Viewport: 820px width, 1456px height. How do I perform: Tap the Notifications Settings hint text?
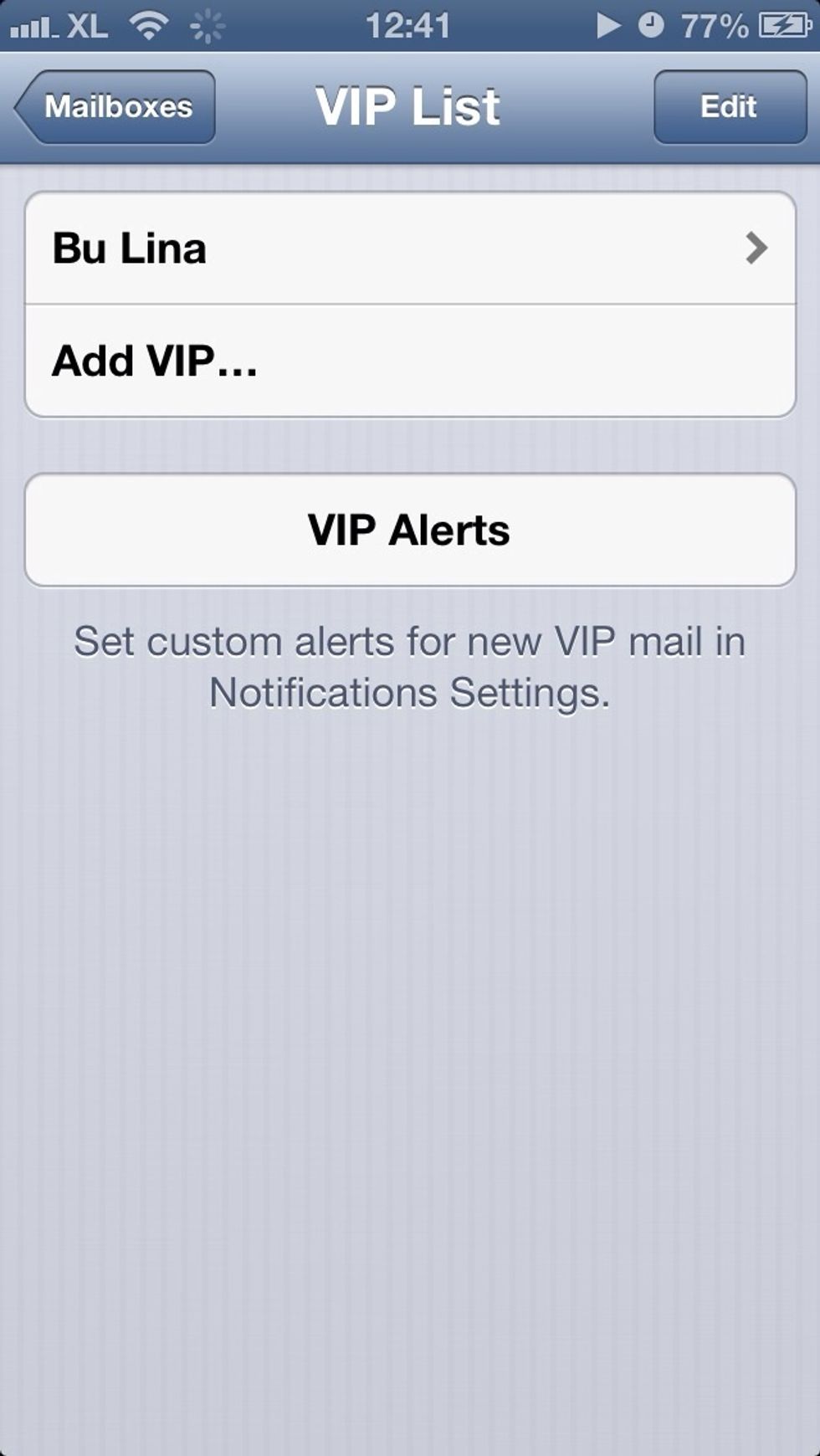[410, 665]
